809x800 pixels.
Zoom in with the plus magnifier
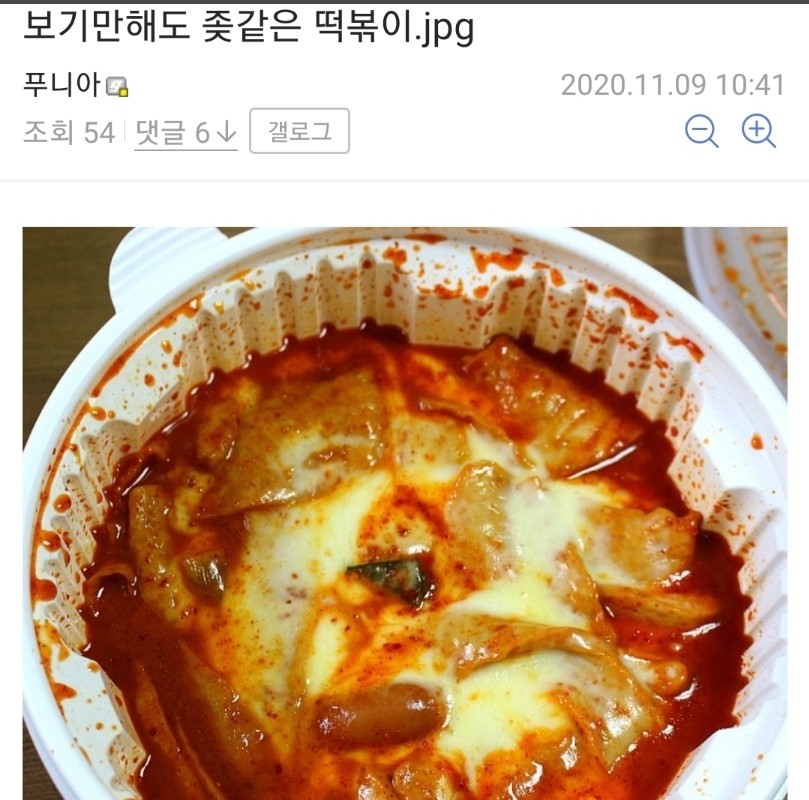tap(758, 131)
